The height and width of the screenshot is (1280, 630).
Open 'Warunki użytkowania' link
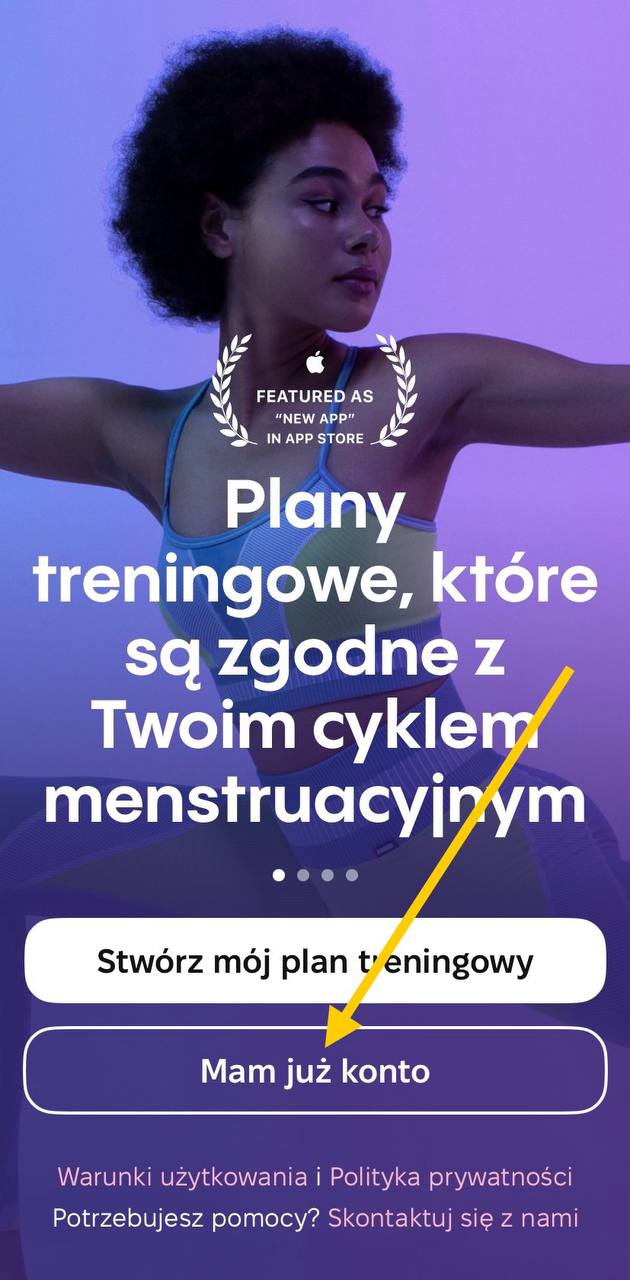pos(182,1177)
